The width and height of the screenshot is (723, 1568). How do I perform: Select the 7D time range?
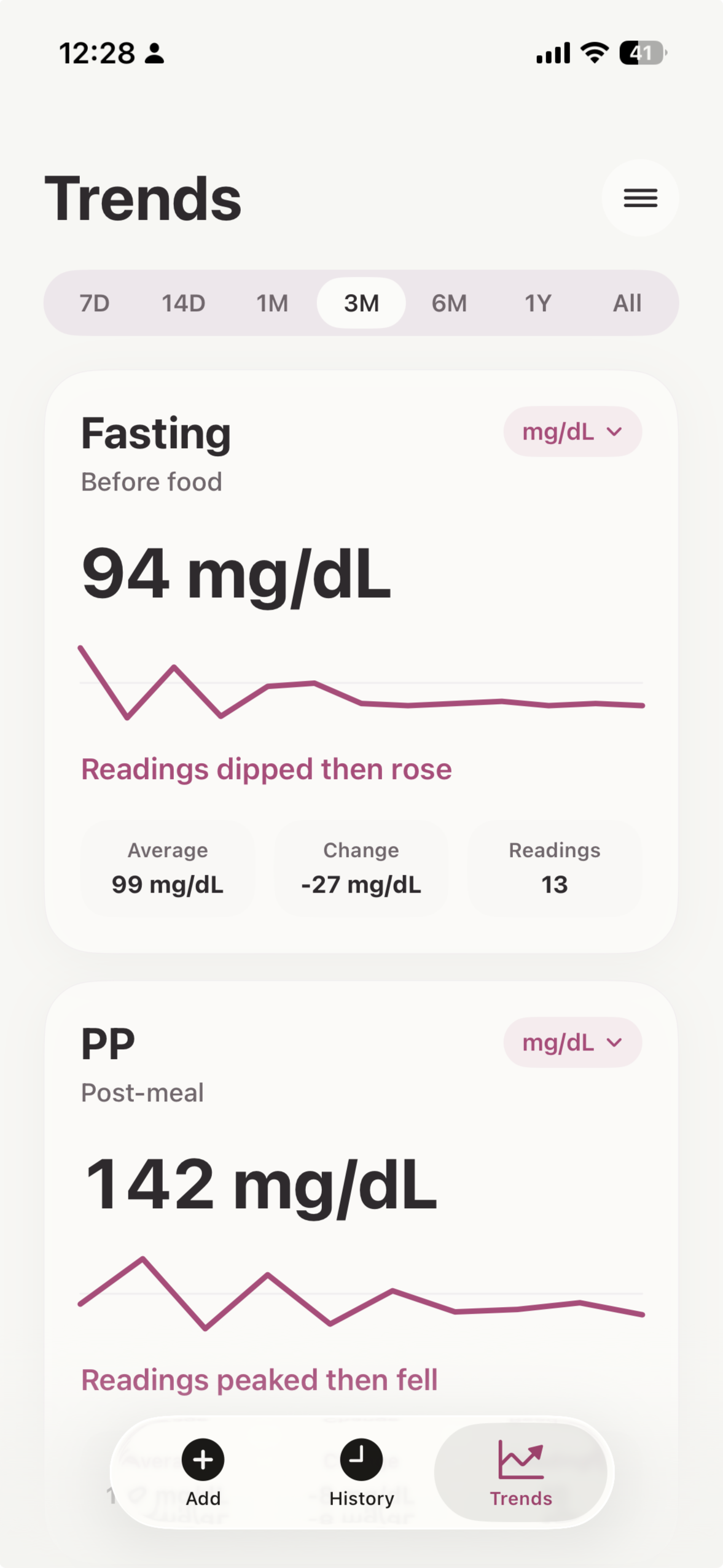95,303
